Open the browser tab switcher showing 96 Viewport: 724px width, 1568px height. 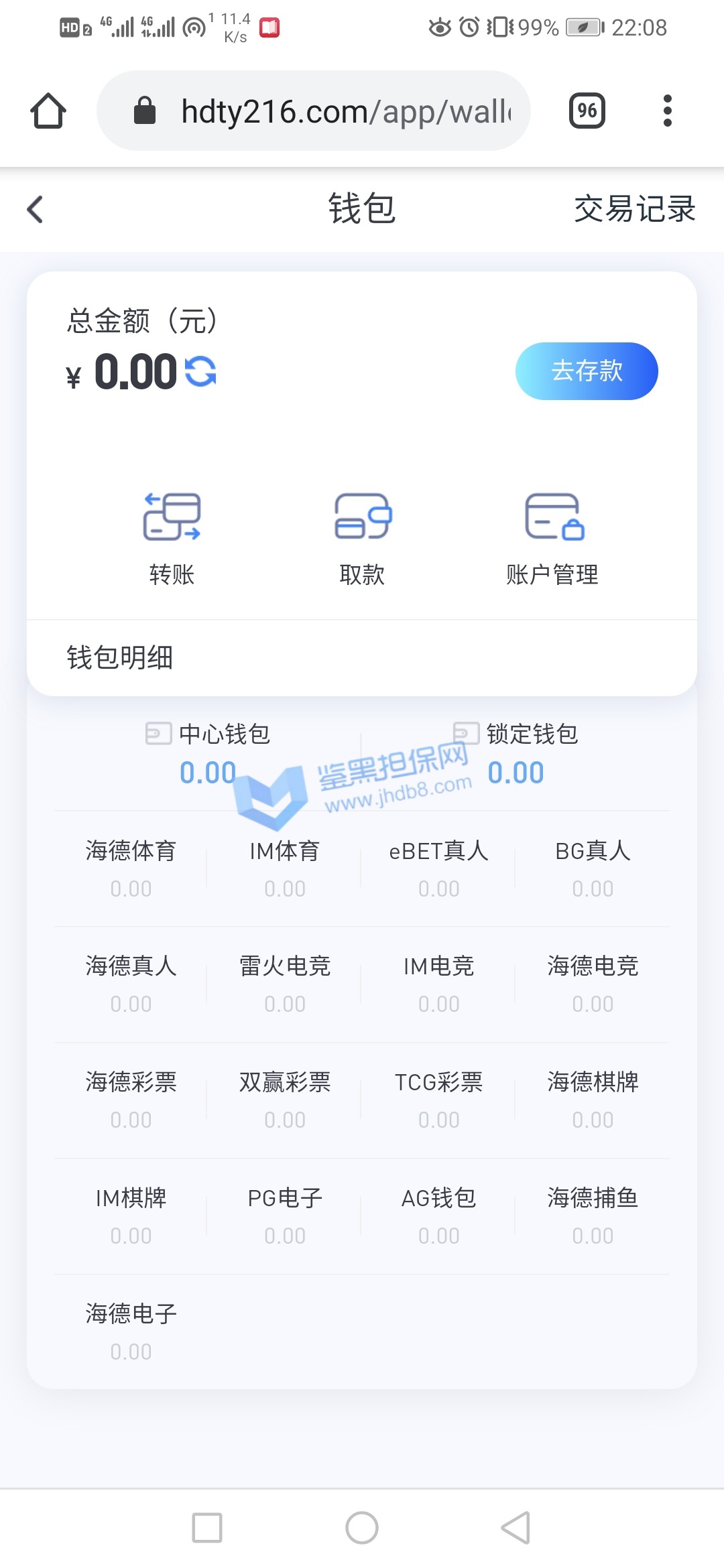(587, 111)
